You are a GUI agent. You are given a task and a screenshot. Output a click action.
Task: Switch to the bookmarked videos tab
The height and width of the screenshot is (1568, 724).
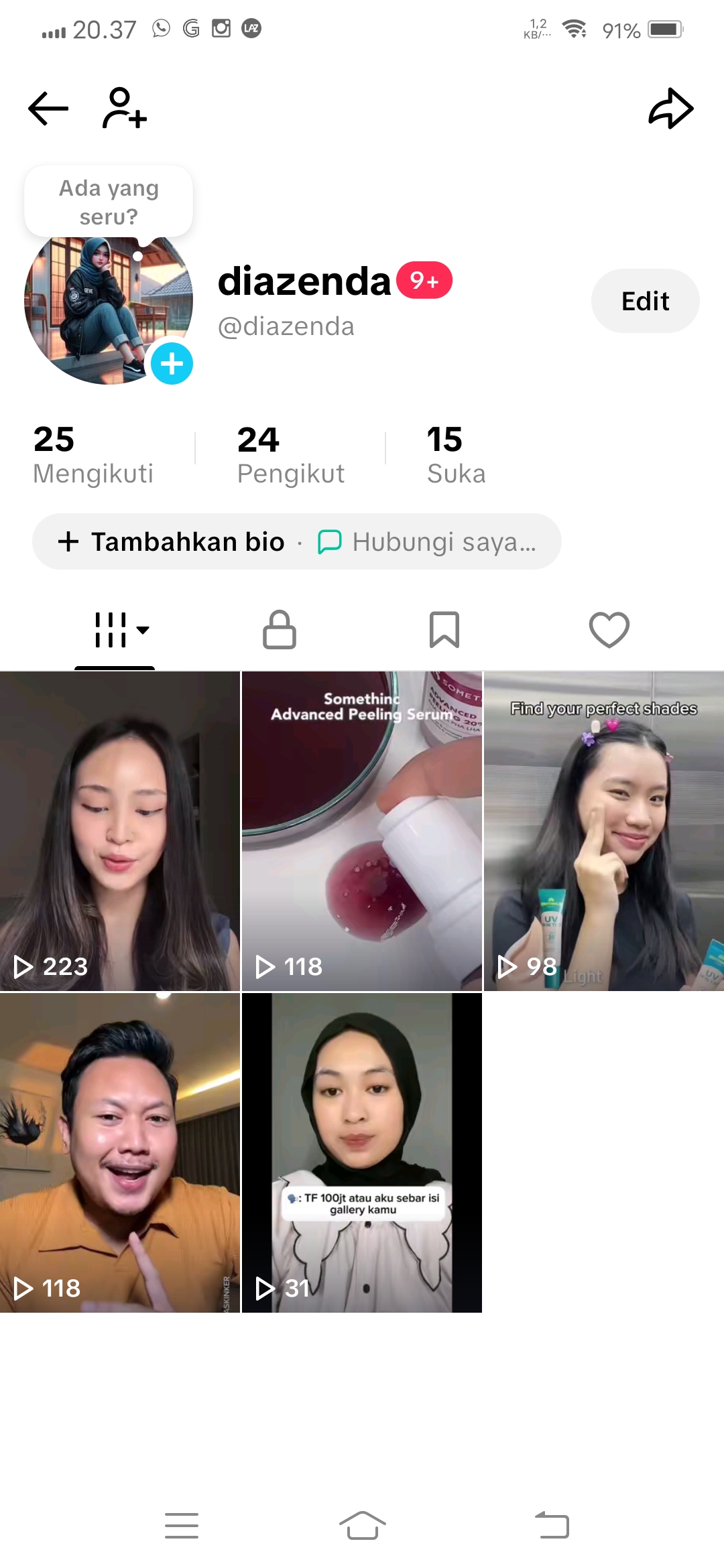pyautogui.click(x=444, y=630)
